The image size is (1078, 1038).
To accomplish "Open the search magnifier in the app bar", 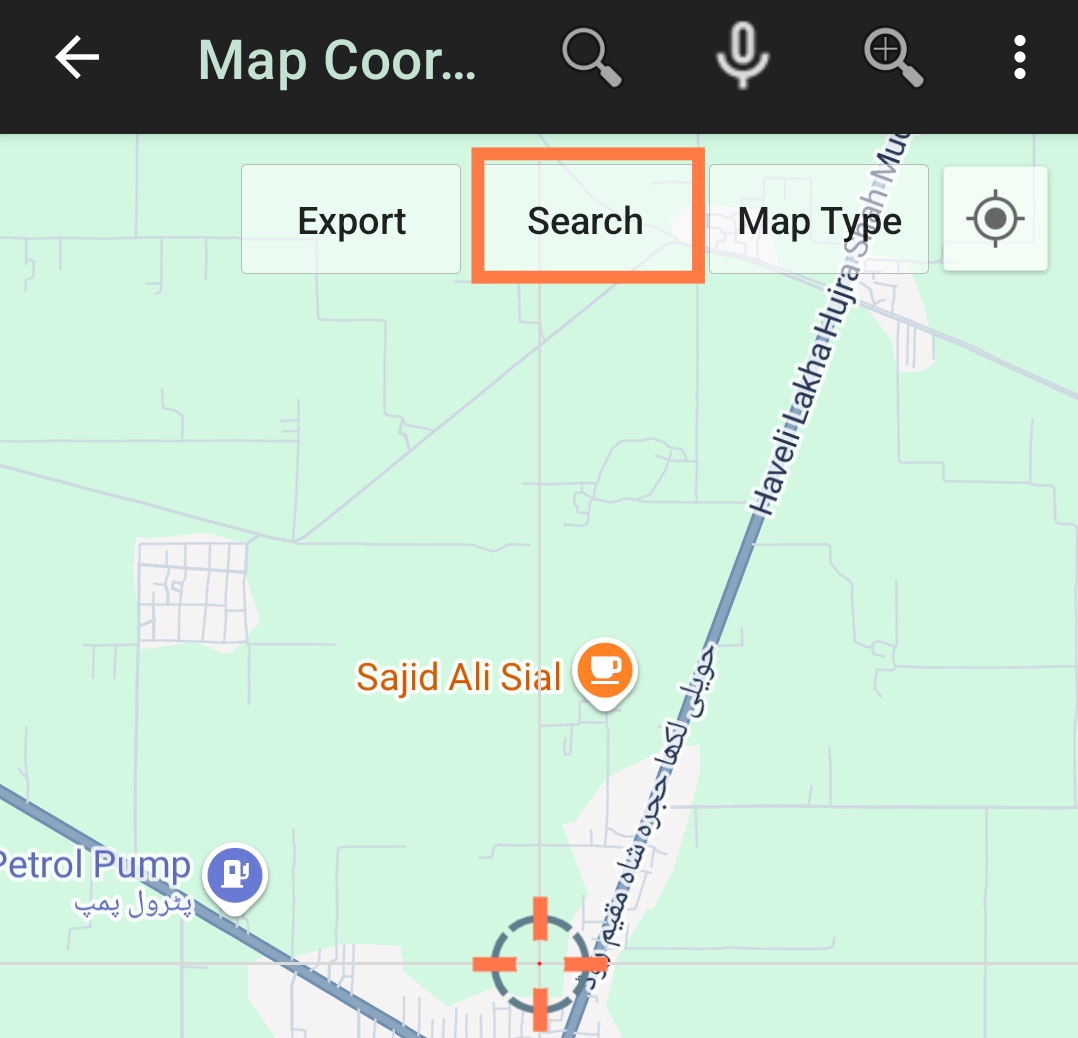I will click(x=592, y=58).
